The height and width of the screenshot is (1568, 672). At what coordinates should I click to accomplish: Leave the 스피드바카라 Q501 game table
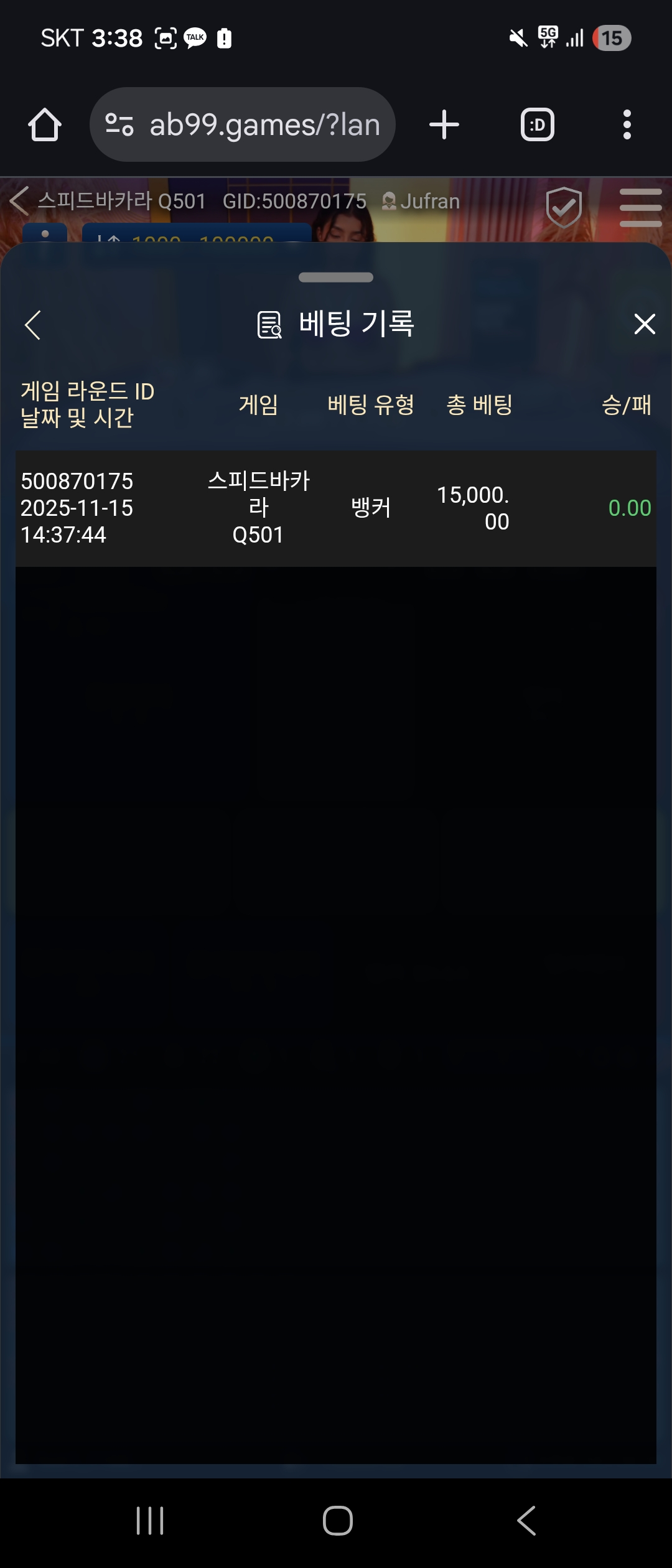click(20, 201)
